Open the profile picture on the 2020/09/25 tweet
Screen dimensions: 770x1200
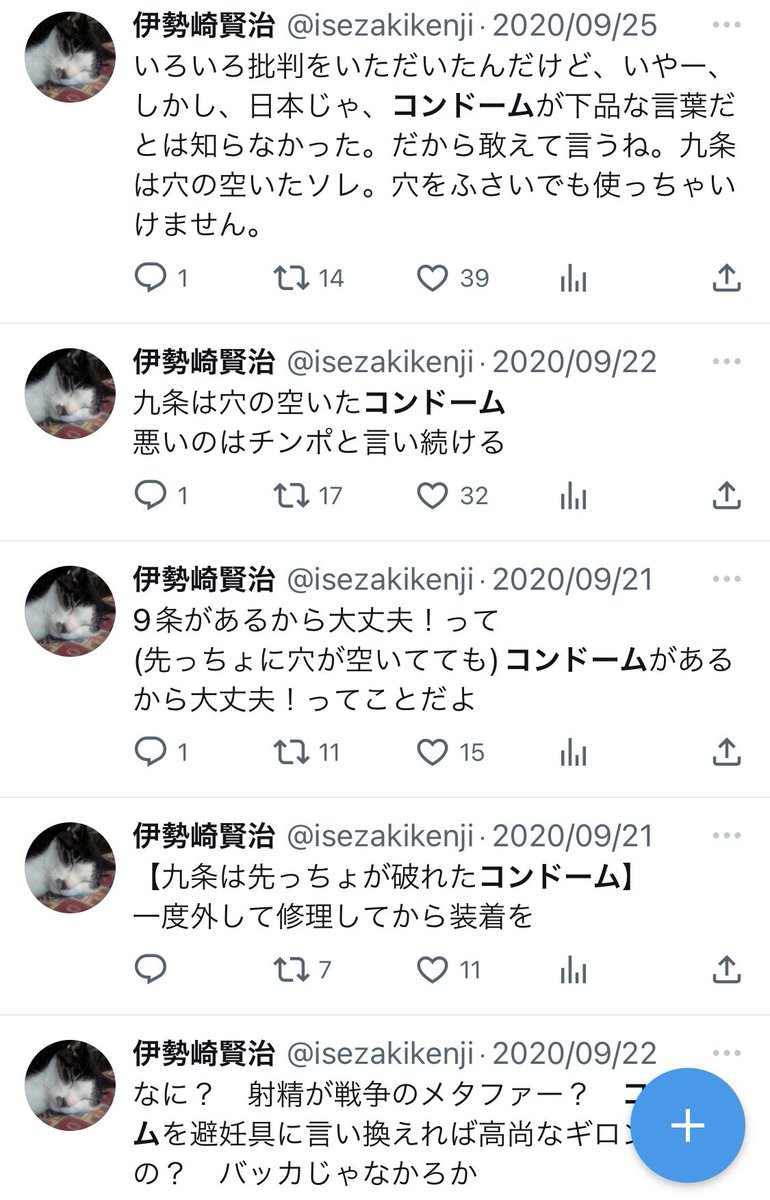(70, 57)
